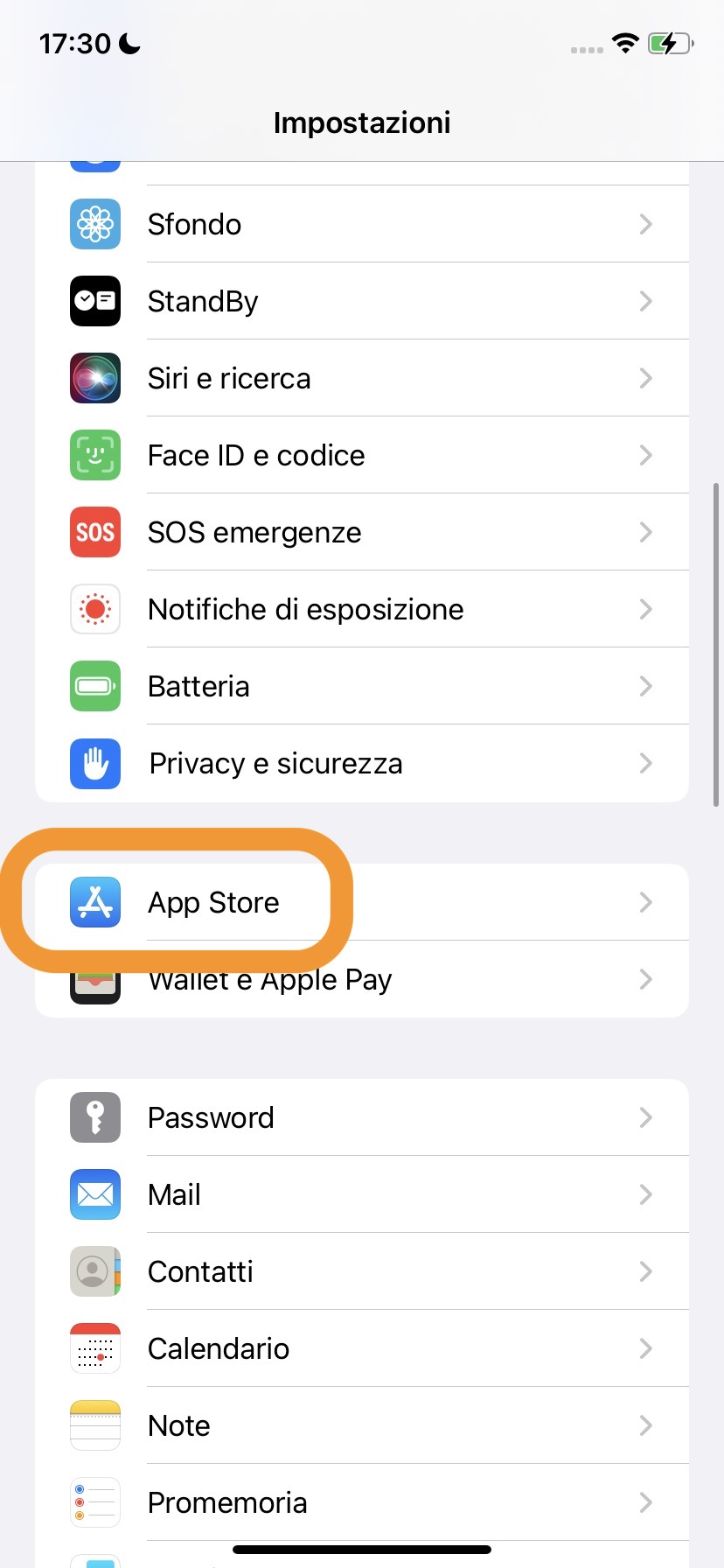Image resolution: width=724 pixels, height=1568 pixels.
Task: Open Calendario settings
Action: point(362,1348)
